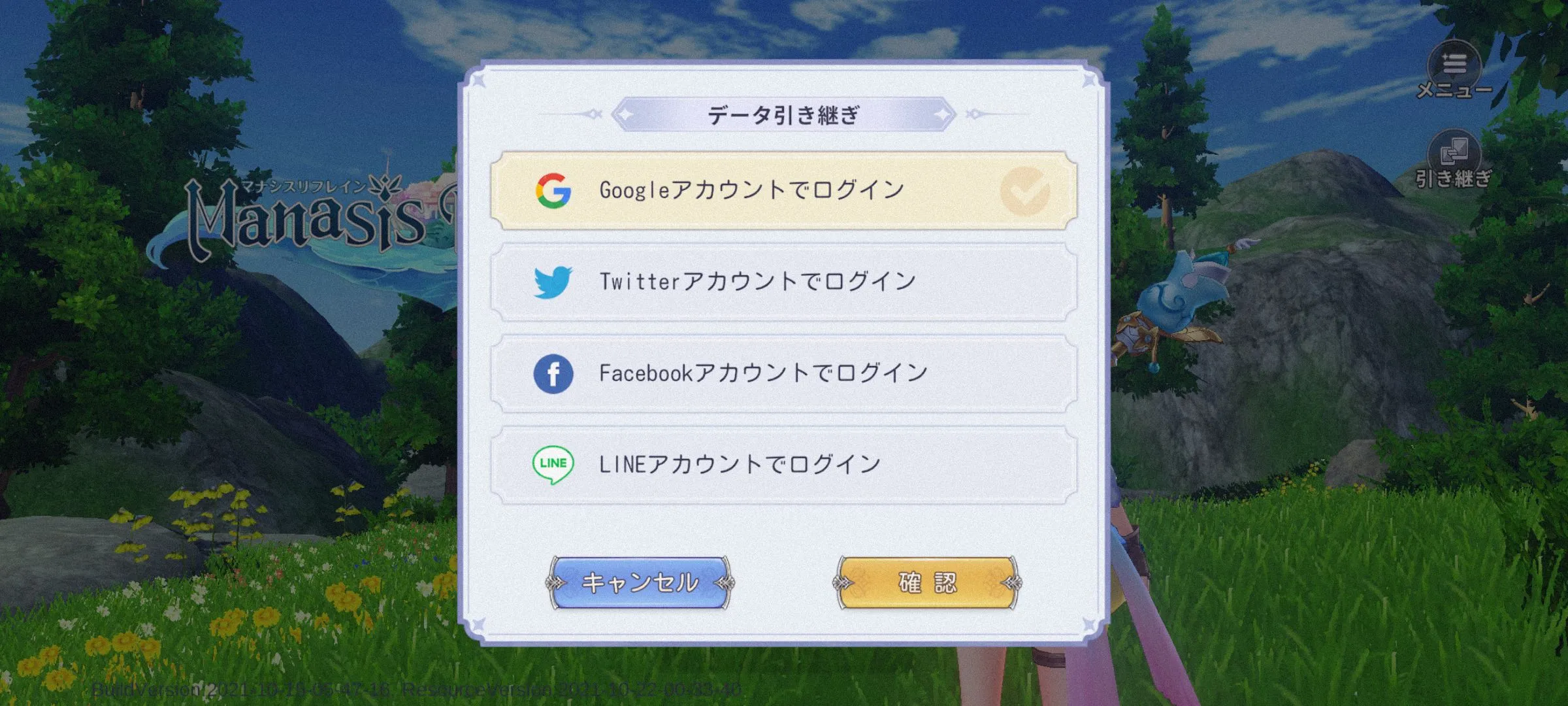Tap the キャンセル button
The image size is (1568, 706).
click(640, 582)
